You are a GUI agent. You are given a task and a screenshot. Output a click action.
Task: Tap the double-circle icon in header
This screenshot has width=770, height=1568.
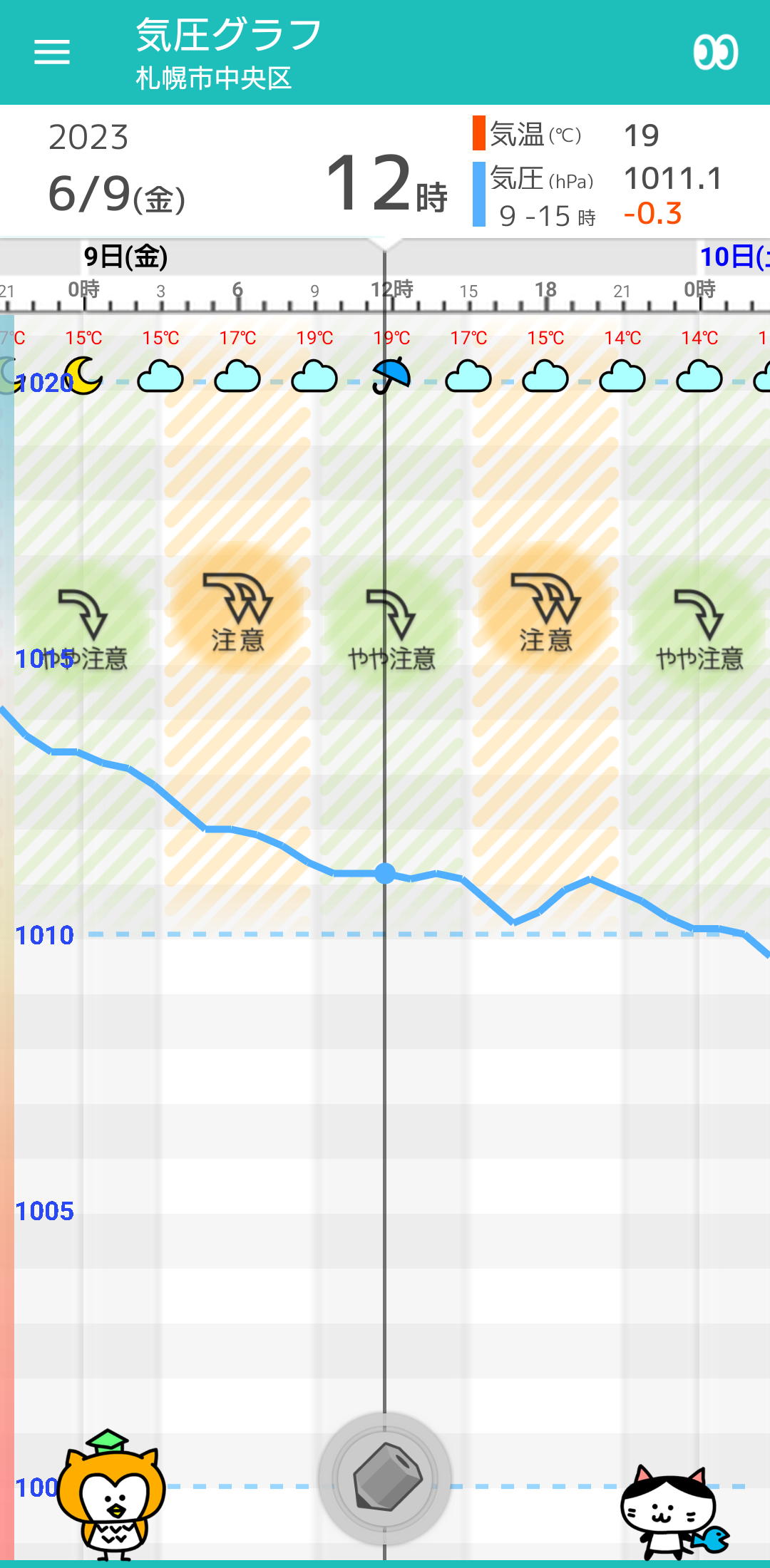[x=715, y=52]
